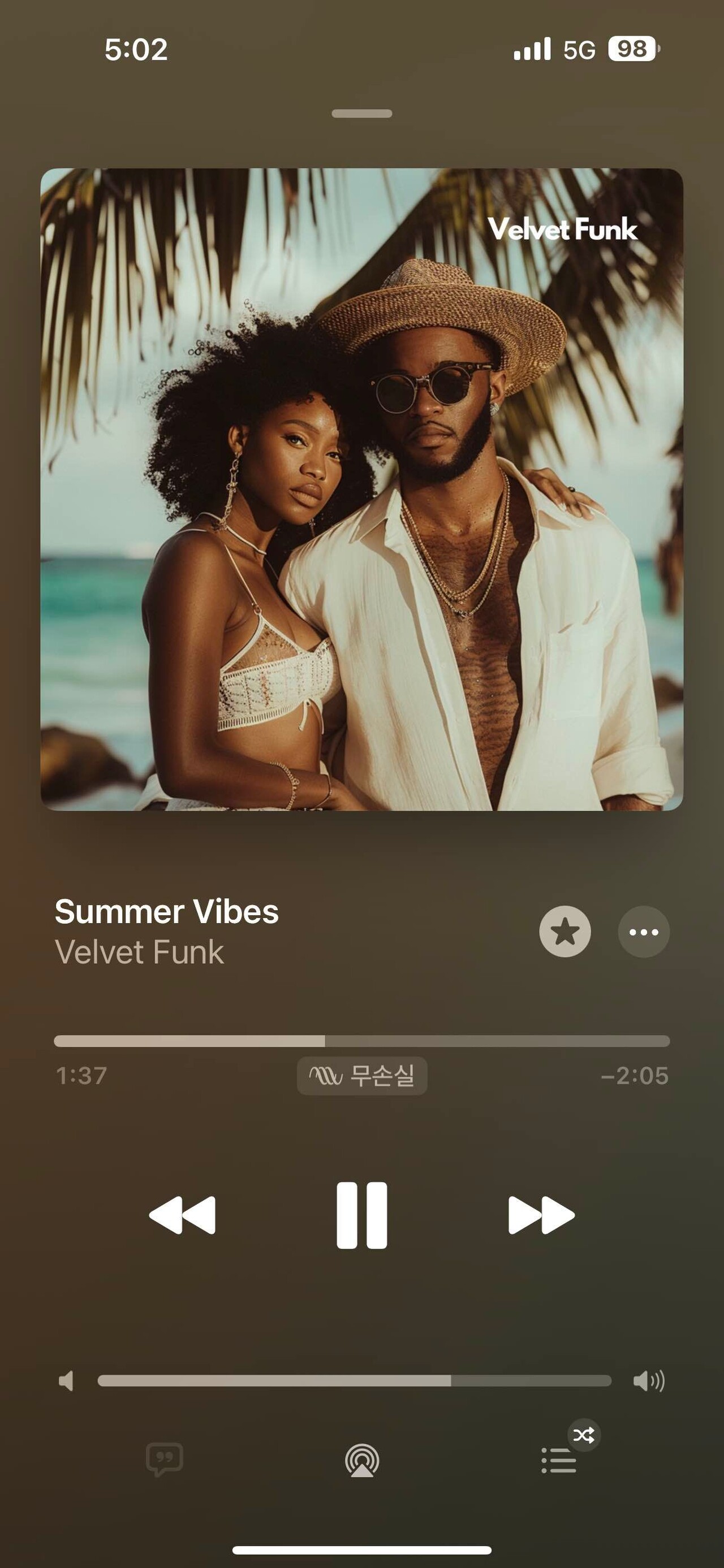Favorite Summer Vibes with the star
This screenshot has width=724, height=1568.
pyautogui.click(x=564, y=932)
